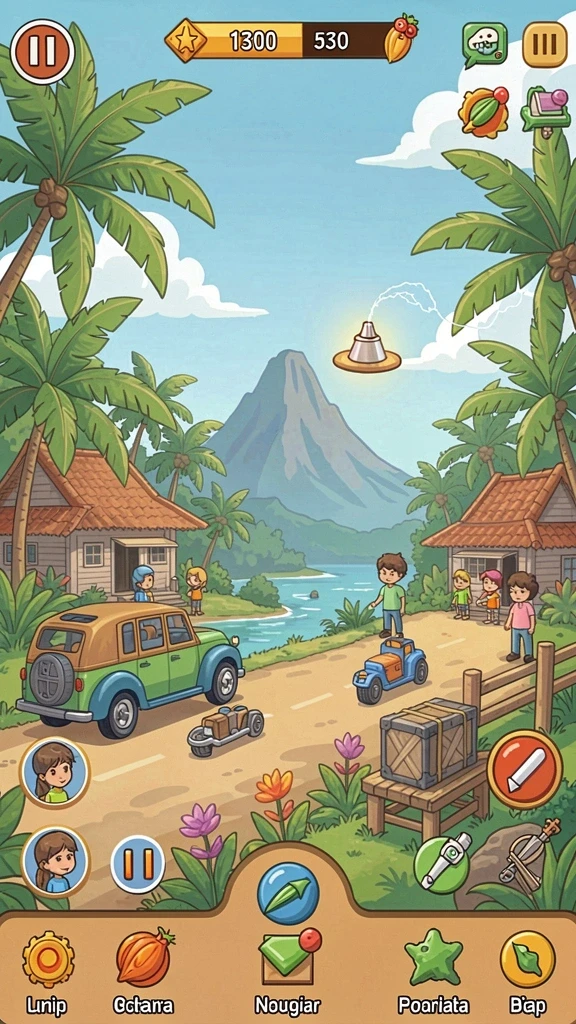576x1024 pixels.
Task: Select the girl avatar in blue shirt
Action: (56, 861)
